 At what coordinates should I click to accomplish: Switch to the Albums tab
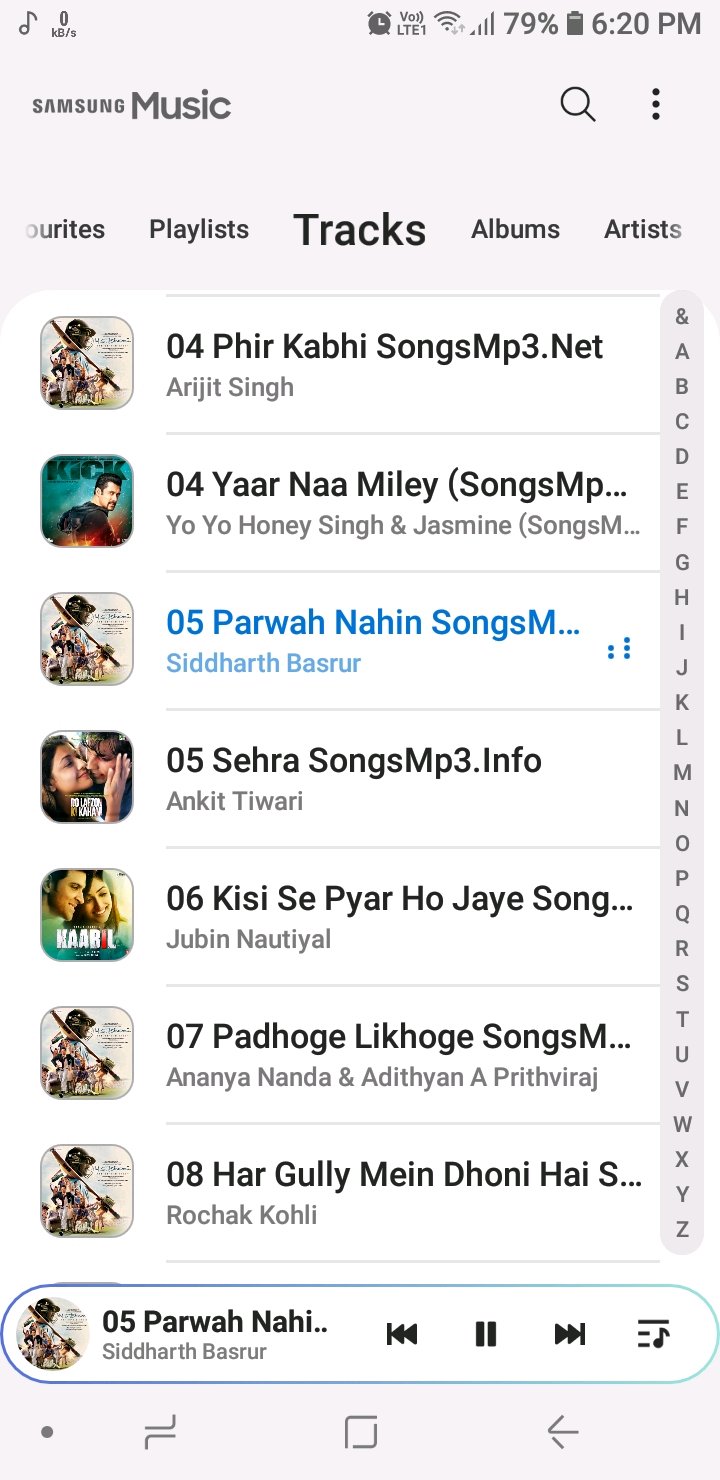click(515, 229)
